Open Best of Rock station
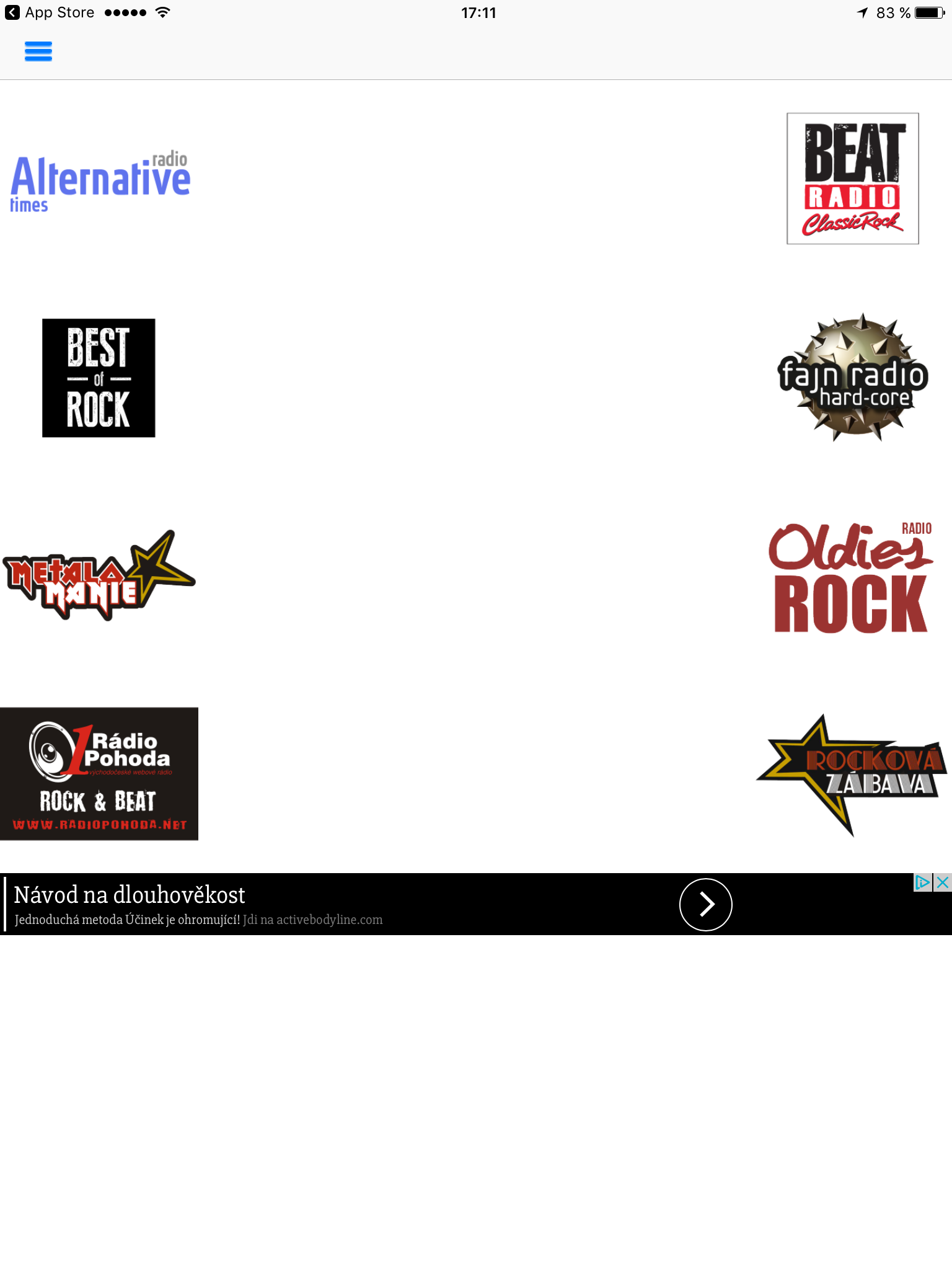This screenshot has width=952, height=1270. click(x=99, y=378)
